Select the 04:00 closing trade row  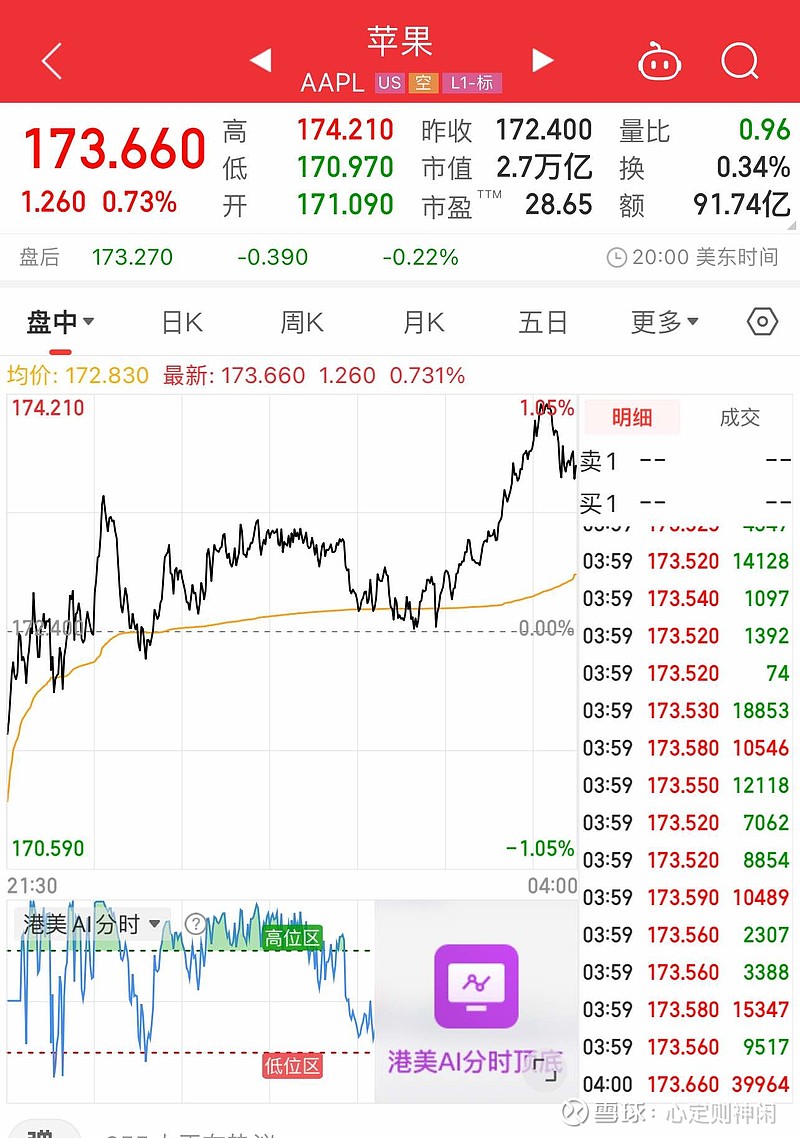(x=690, y=1083)
